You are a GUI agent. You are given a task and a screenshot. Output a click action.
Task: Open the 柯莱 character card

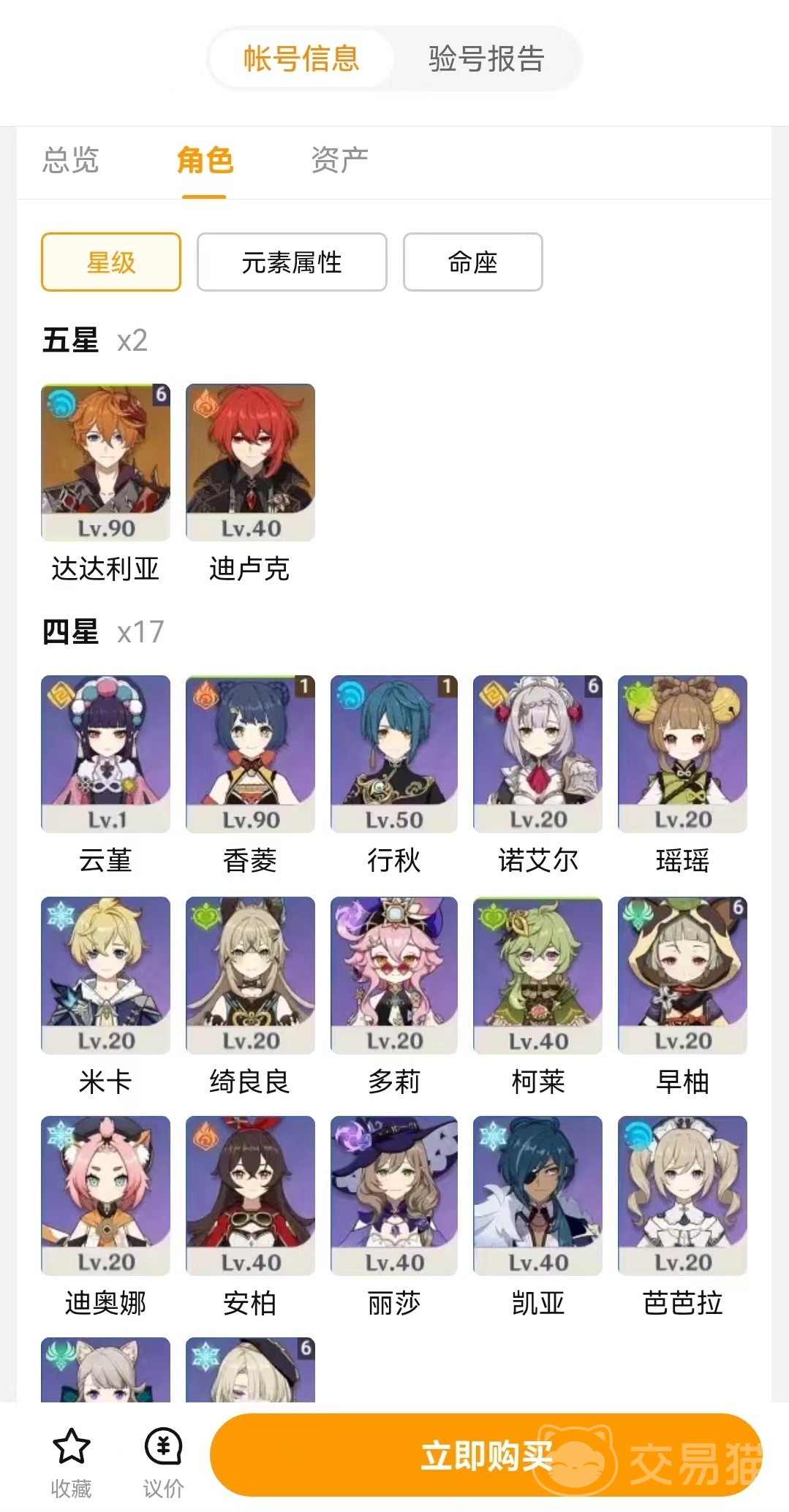[x=537, y=976]
